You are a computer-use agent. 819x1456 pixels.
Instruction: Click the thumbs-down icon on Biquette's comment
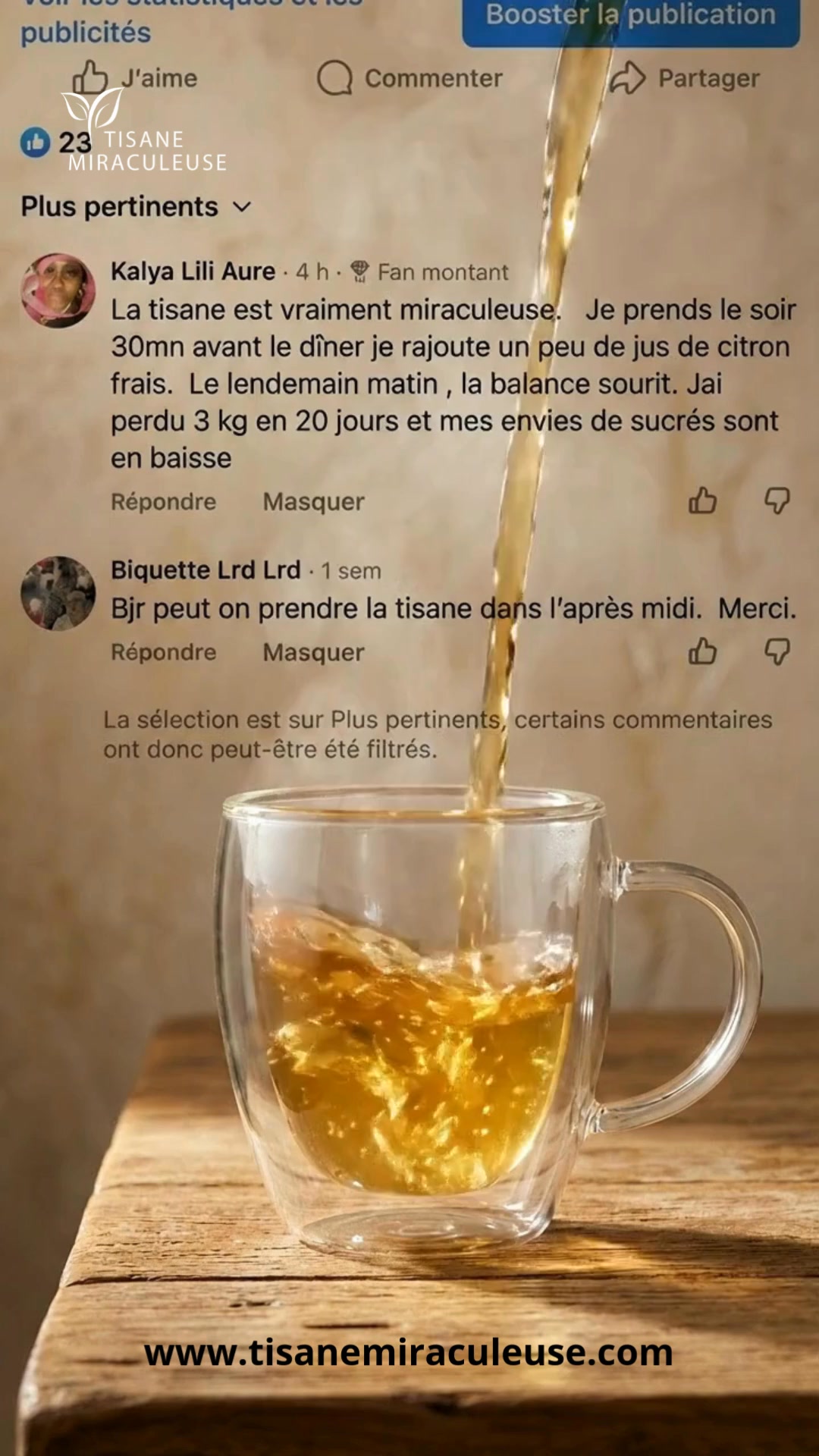[778, 652]
